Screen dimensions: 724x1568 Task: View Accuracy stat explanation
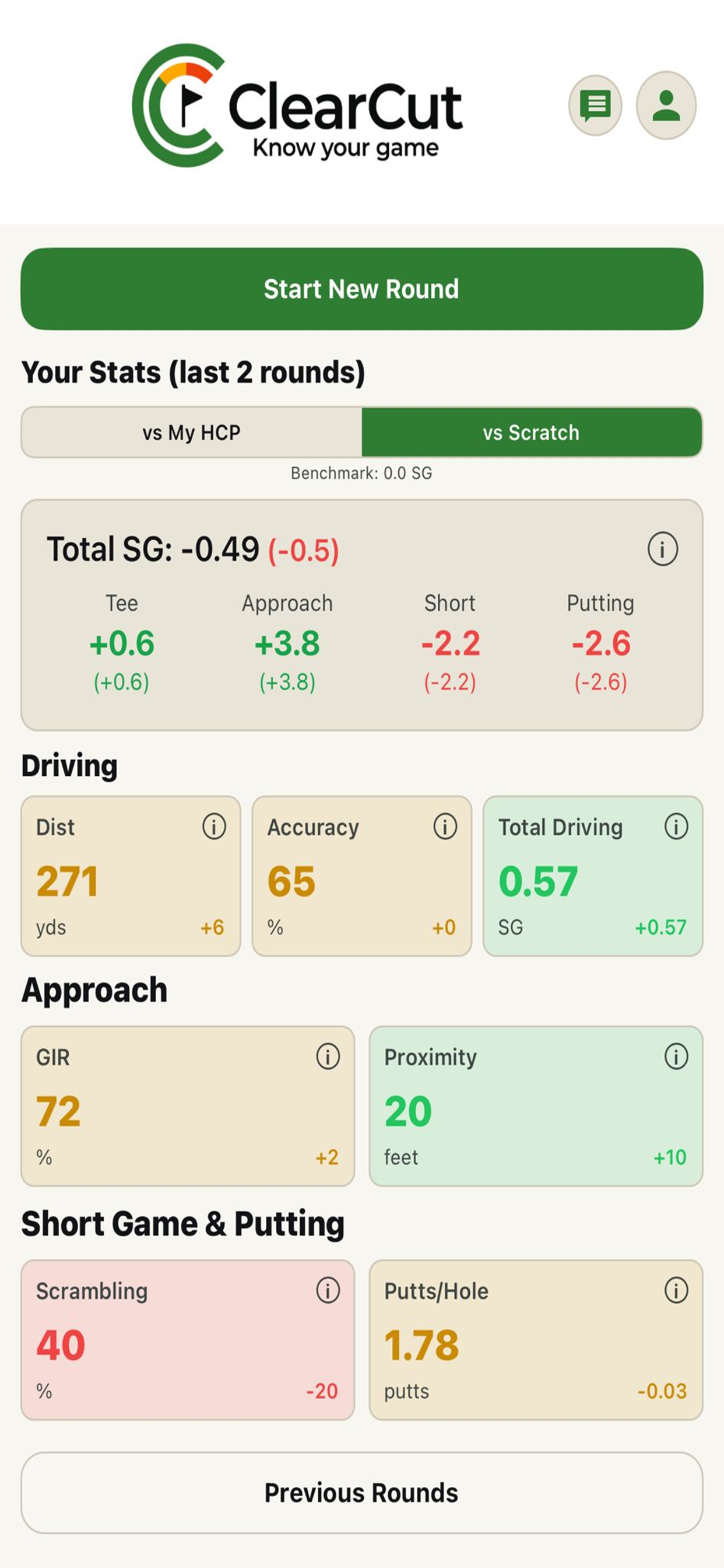pyautogui.click(x=445, y=827)
